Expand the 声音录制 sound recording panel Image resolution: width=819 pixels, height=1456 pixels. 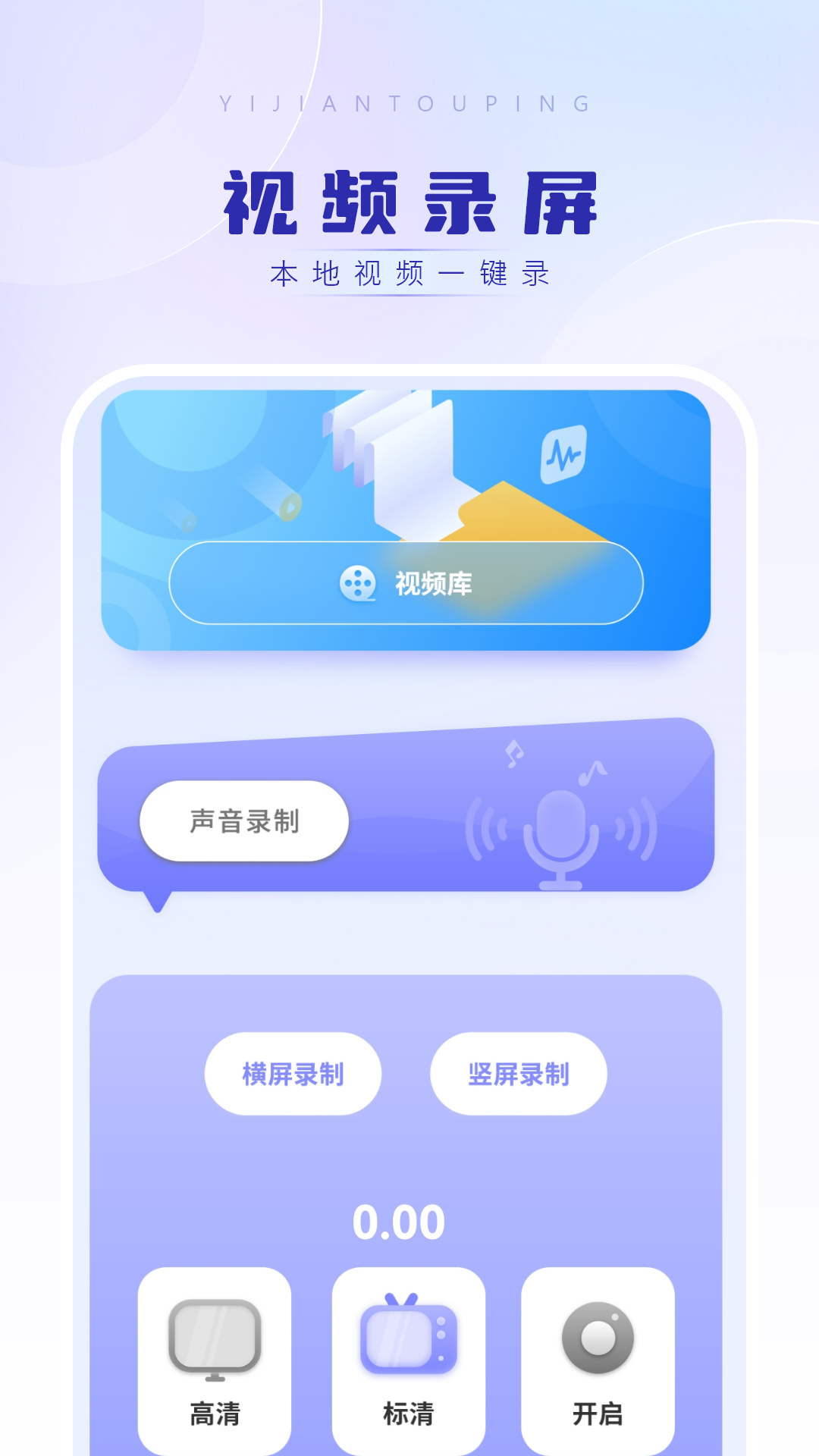pos(243,821)
